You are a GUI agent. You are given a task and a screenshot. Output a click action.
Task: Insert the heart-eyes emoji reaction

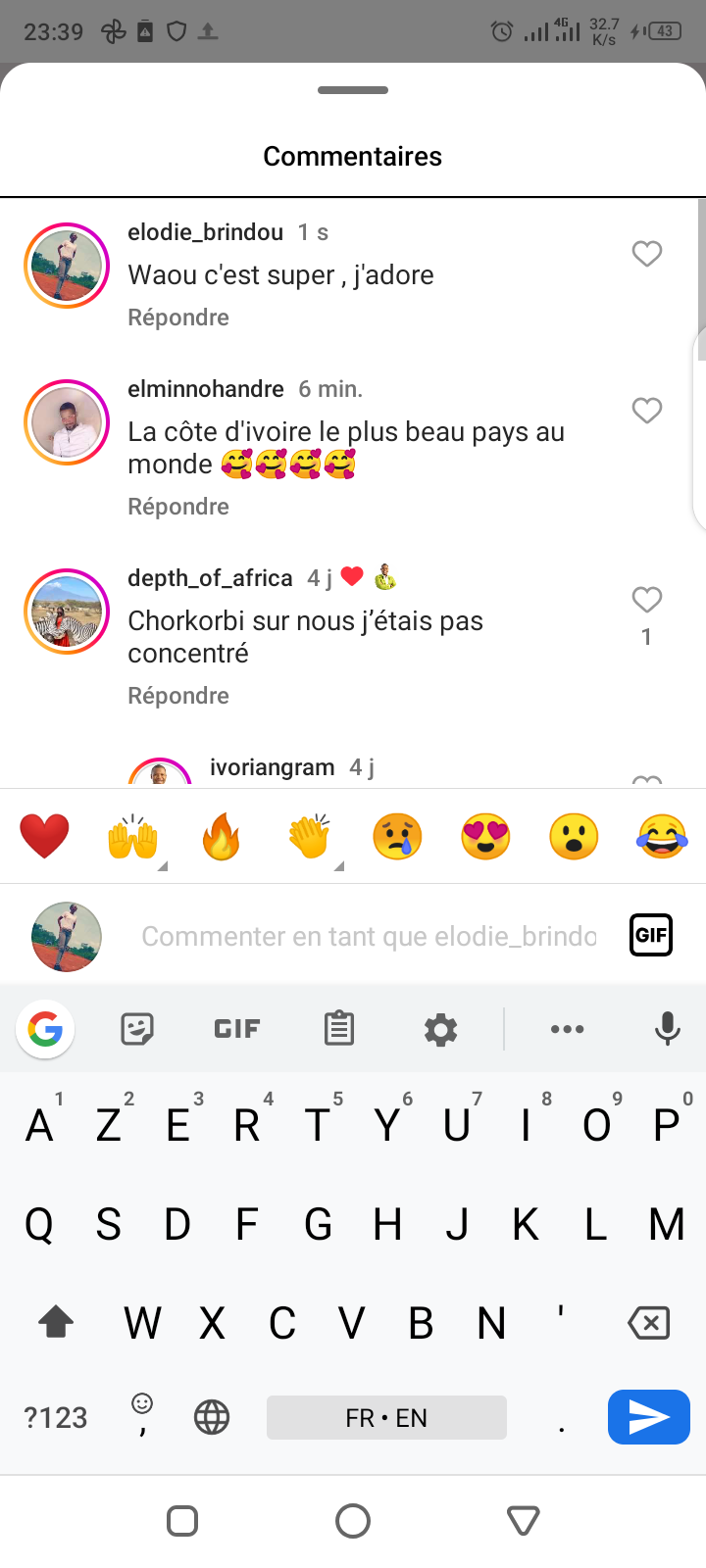[485, 837]
